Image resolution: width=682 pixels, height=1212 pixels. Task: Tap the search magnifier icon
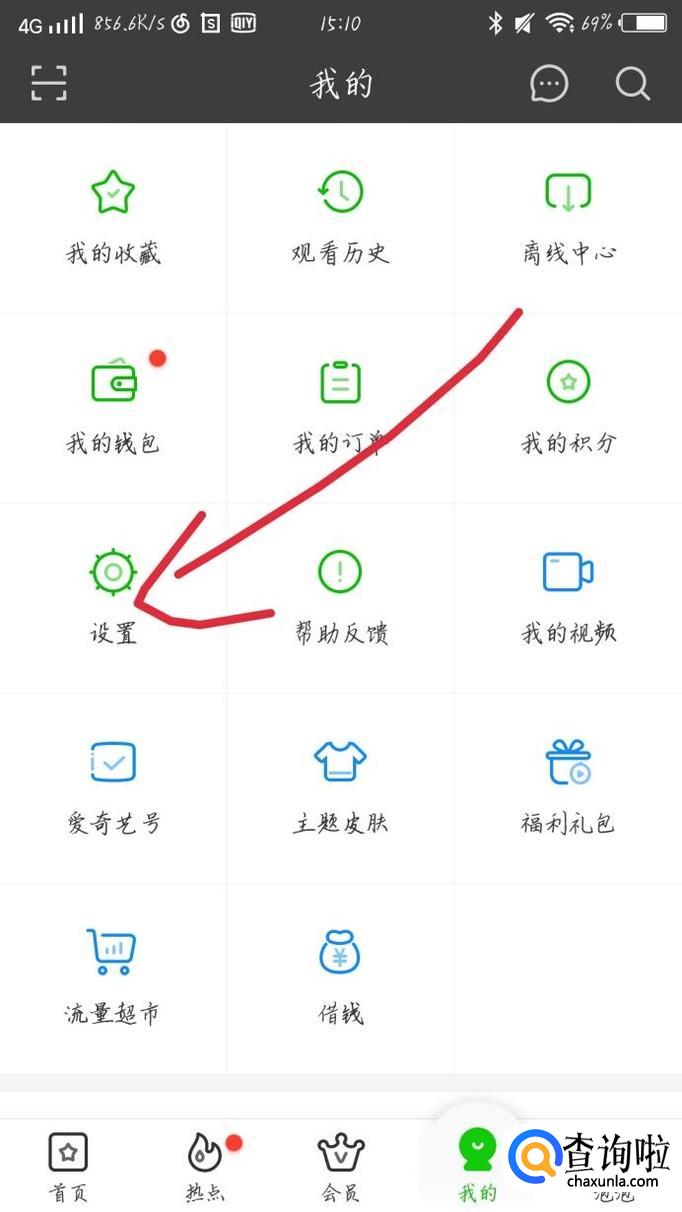[x=632, y=83]
